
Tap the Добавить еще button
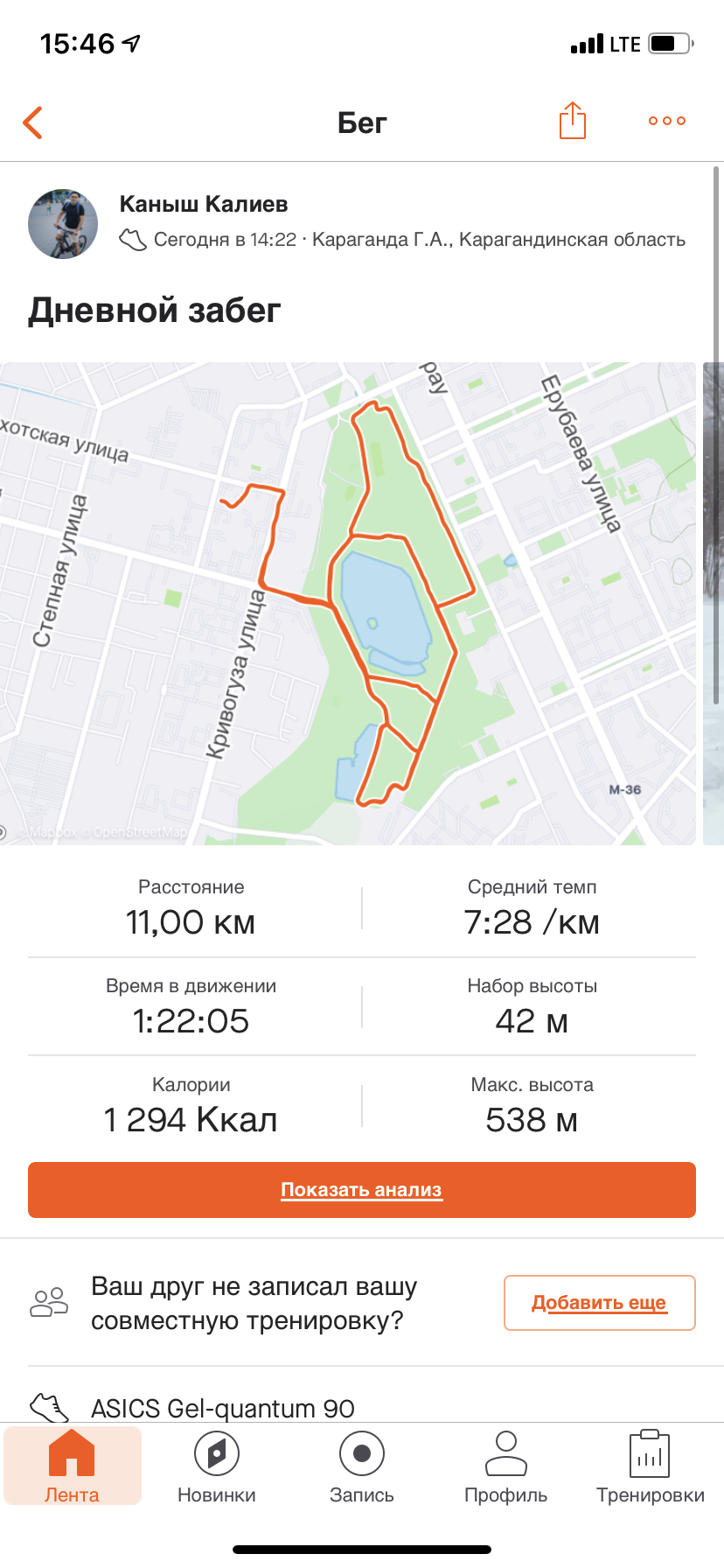[x=599, y=1303]
